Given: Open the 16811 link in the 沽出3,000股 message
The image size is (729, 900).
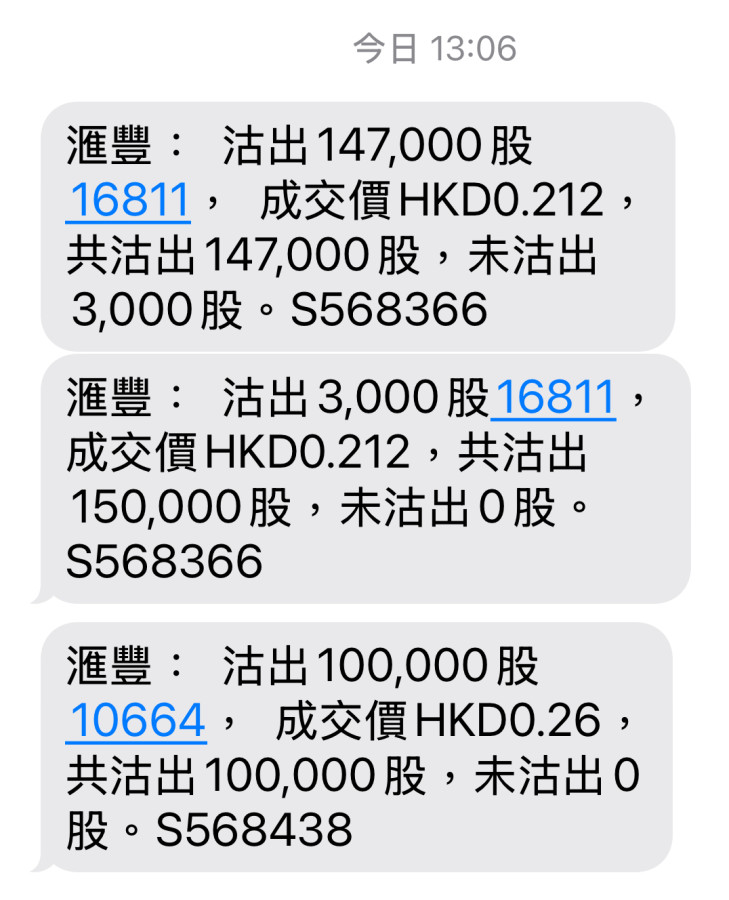Looking at the screenshot, I should (x=553, y=399).
